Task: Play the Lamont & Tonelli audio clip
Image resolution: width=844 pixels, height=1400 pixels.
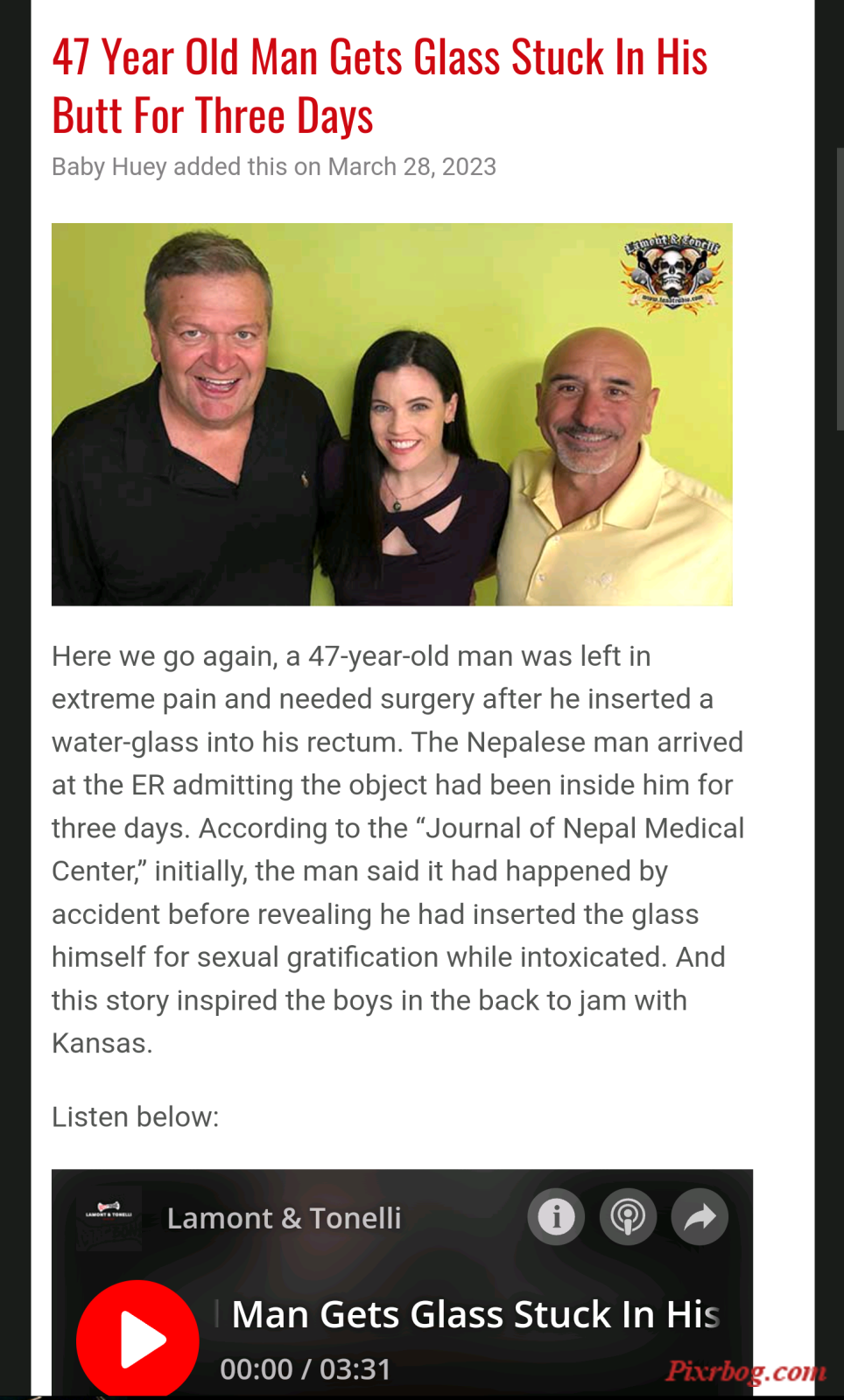Action: (x=137, y=1339)
